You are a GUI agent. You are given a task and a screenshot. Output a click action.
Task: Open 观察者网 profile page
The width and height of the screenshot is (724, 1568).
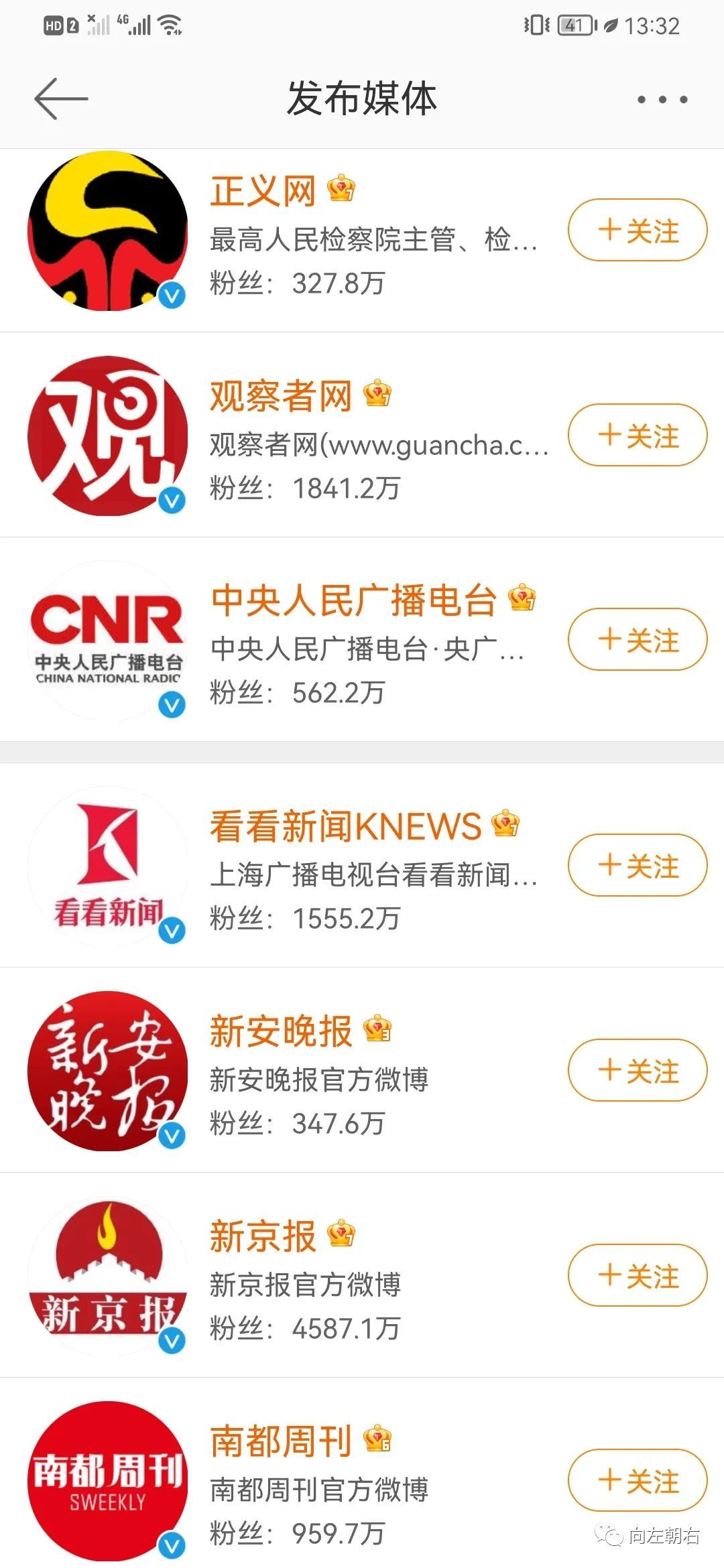tap(280, 397)
